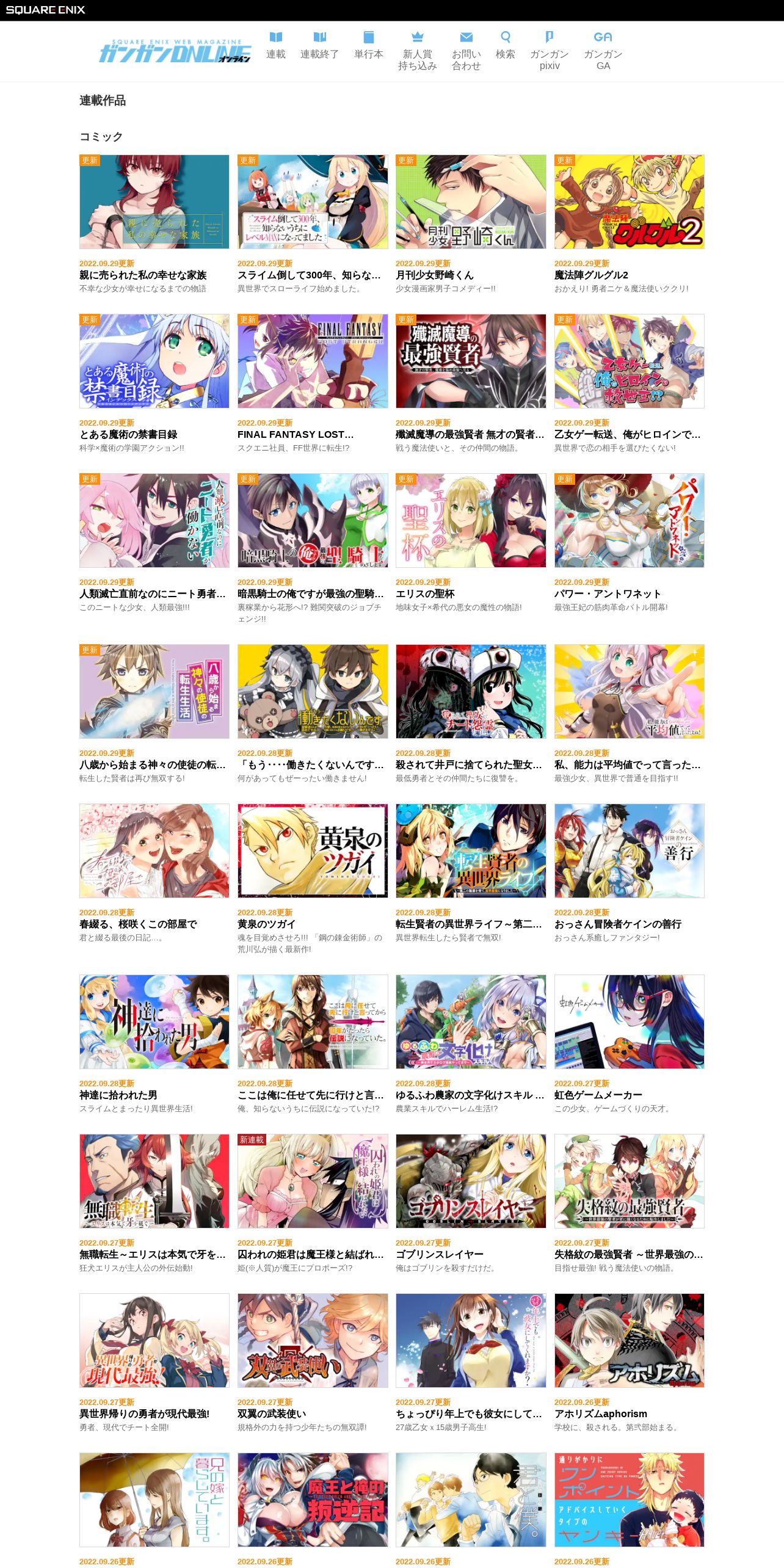Tap the ガンガンONLINE logo to go home
The height and width of the screenshot is (1568, 784).
pos(175,51)
